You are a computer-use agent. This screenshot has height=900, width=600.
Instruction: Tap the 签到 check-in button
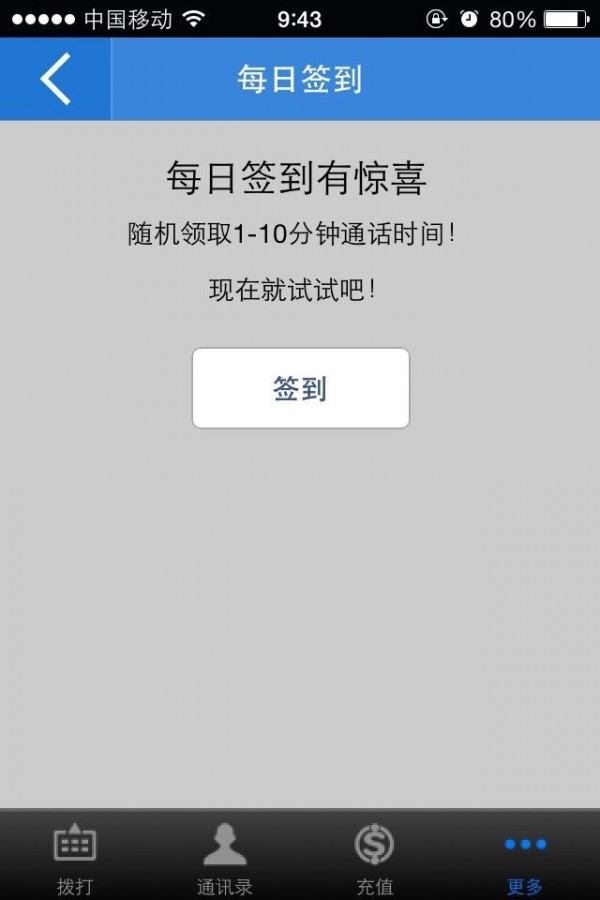coord(300,388)
